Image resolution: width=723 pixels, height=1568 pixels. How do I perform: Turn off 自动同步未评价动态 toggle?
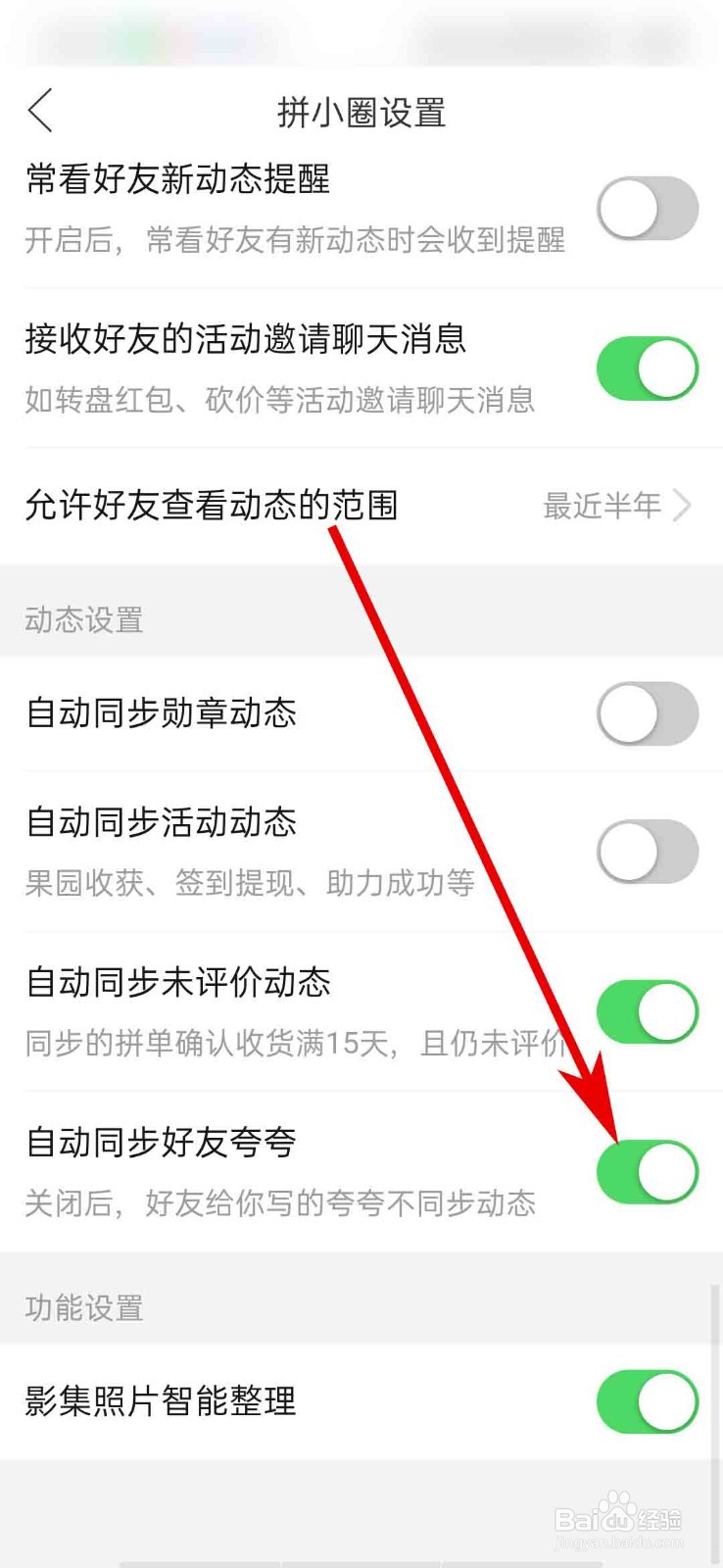click(646, 1011)
